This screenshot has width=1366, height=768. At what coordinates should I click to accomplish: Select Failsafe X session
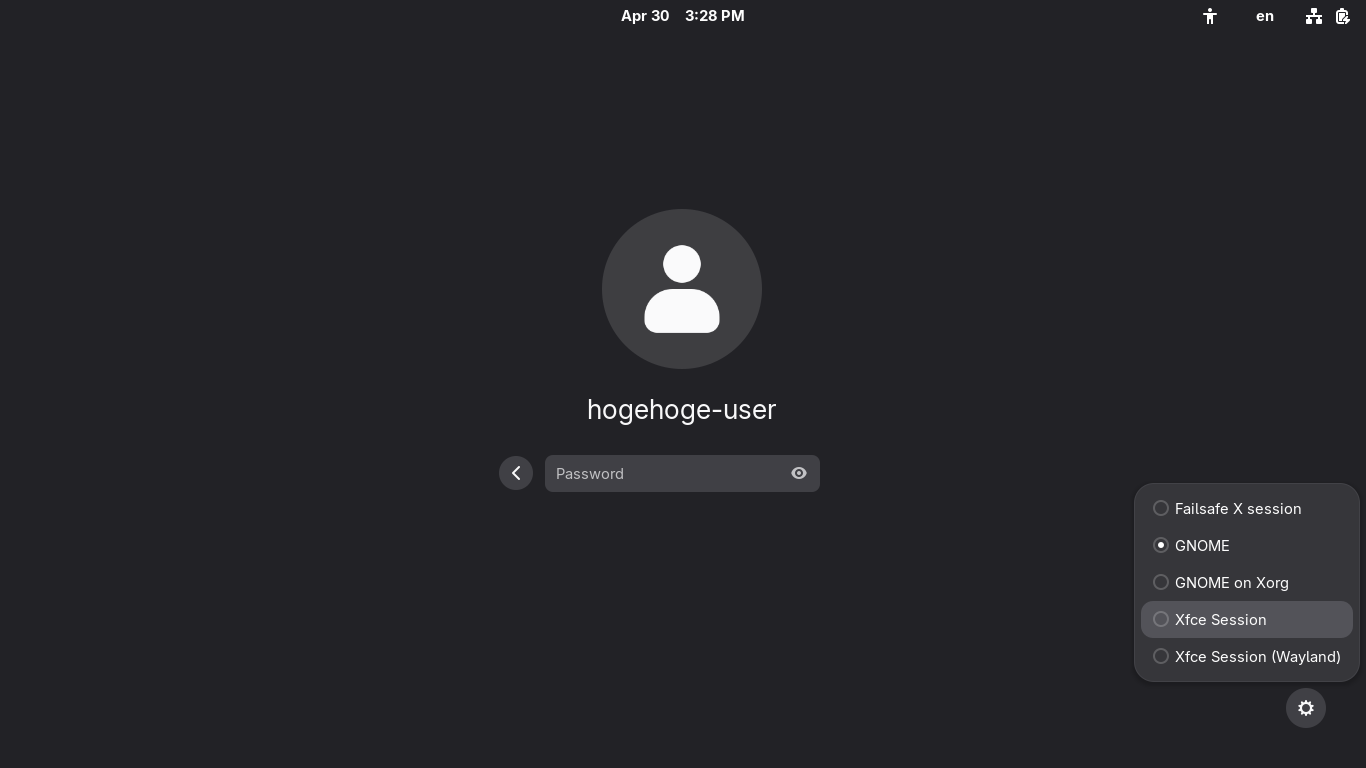point(1237,508)
